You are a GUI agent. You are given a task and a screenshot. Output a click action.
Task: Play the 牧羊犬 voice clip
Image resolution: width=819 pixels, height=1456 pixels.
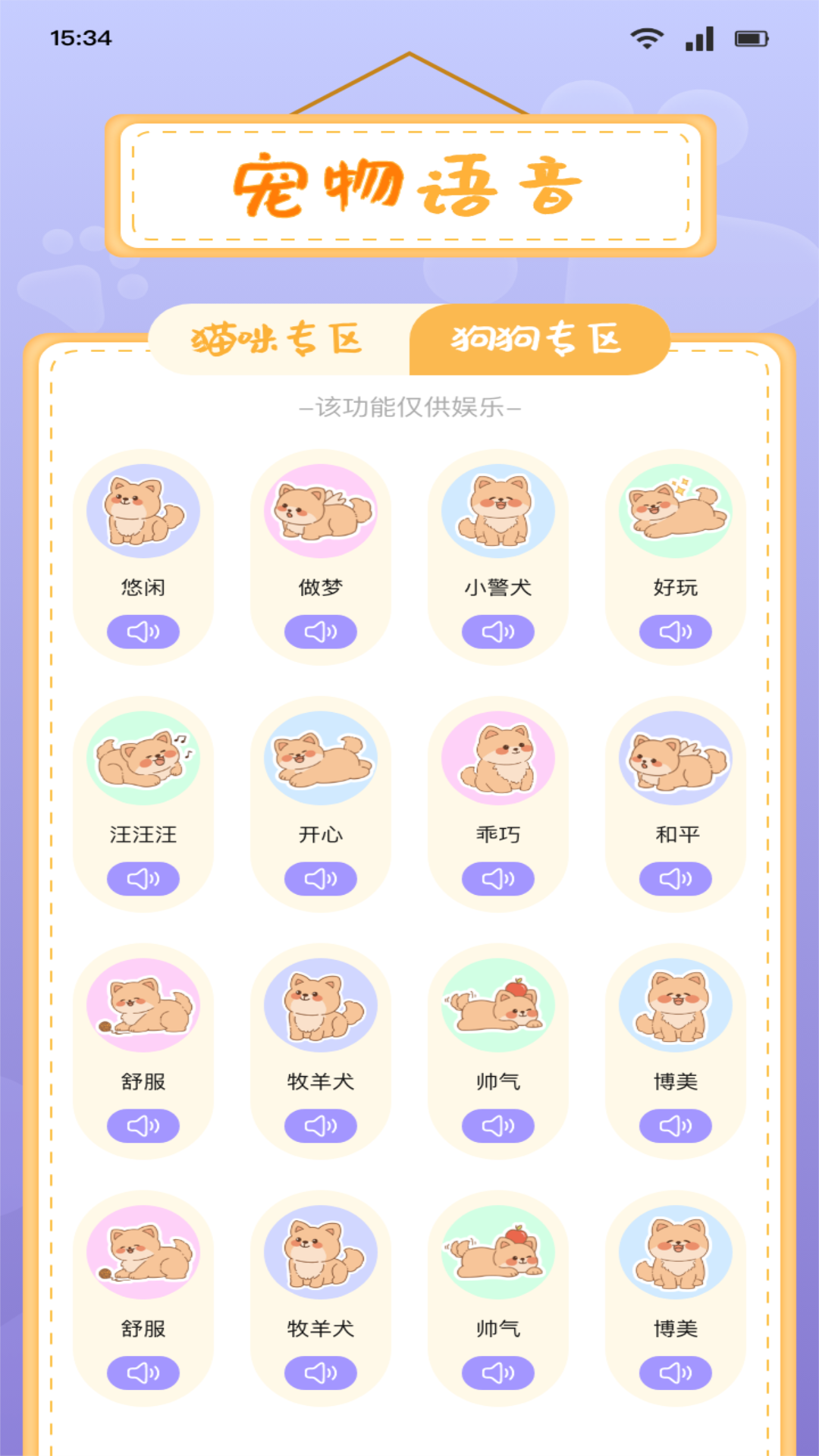pyautogui.click(x=321, y=1126)
